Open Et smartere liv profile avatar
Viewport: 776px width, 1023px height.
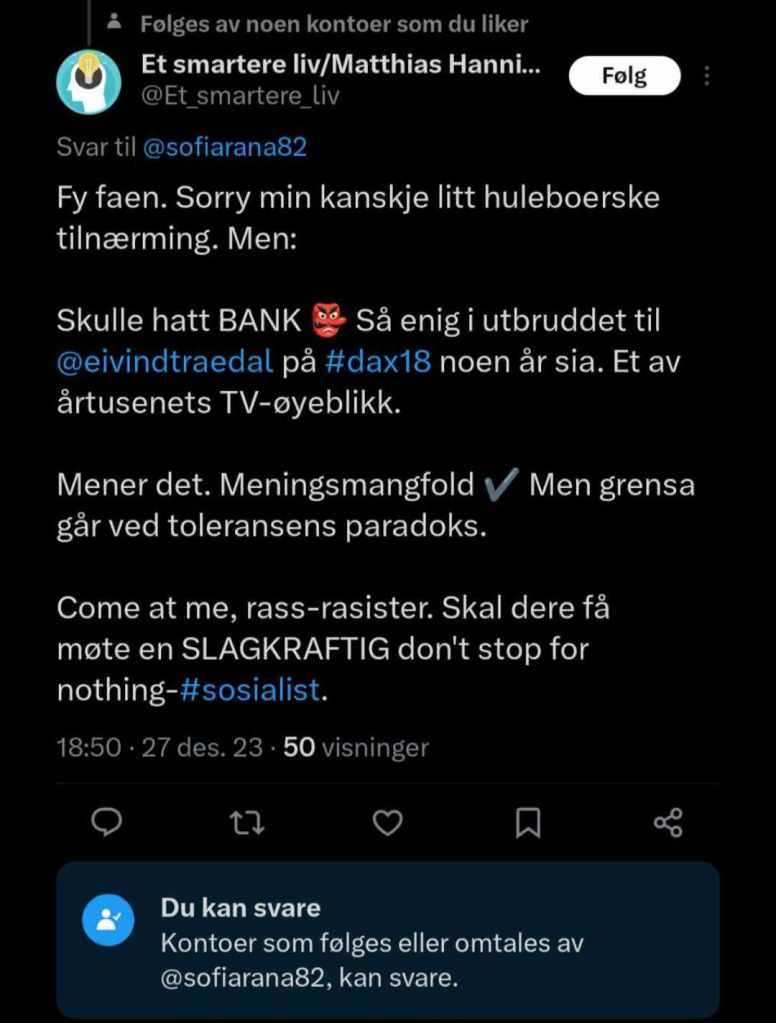point(89,81)
